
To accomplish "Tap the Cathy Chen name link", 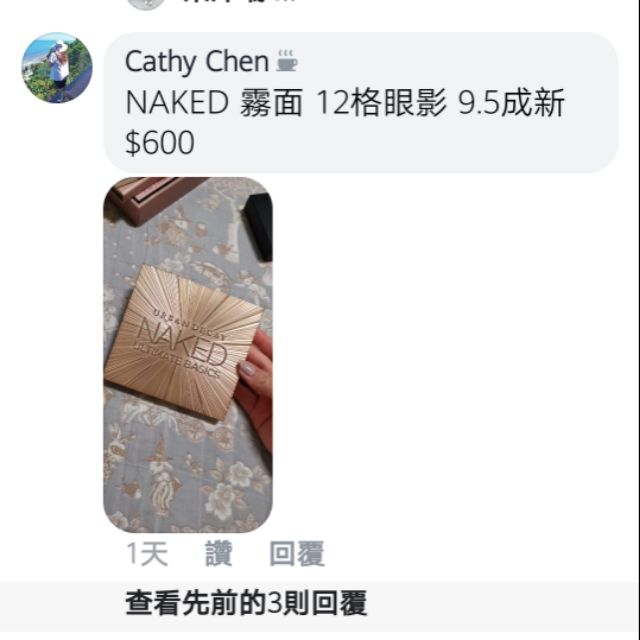I will 197,62.
